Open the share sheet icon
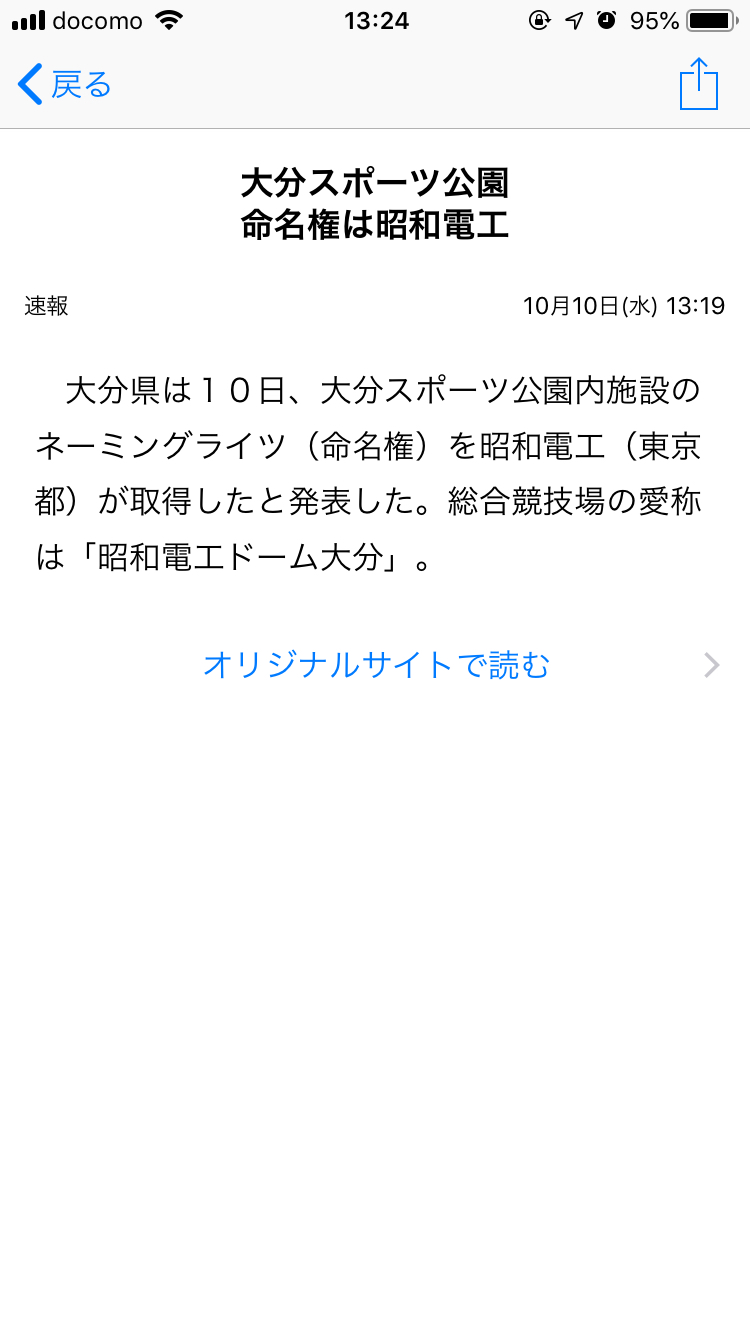Image resolution: width=750 pixels, height=1334 pixels. [x=699, y=84]
